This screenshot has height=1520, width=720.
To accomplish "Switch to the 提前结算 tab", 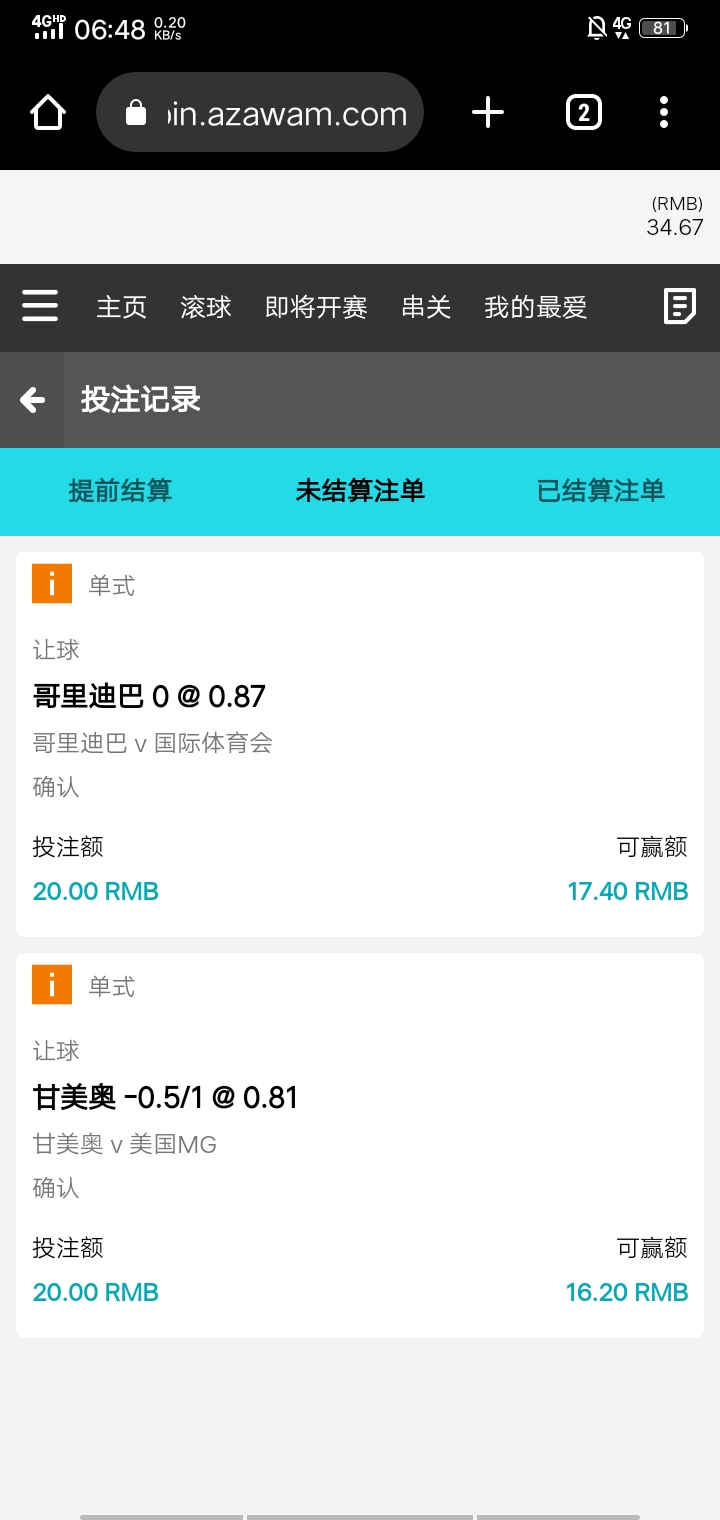I will click(120, 491).
